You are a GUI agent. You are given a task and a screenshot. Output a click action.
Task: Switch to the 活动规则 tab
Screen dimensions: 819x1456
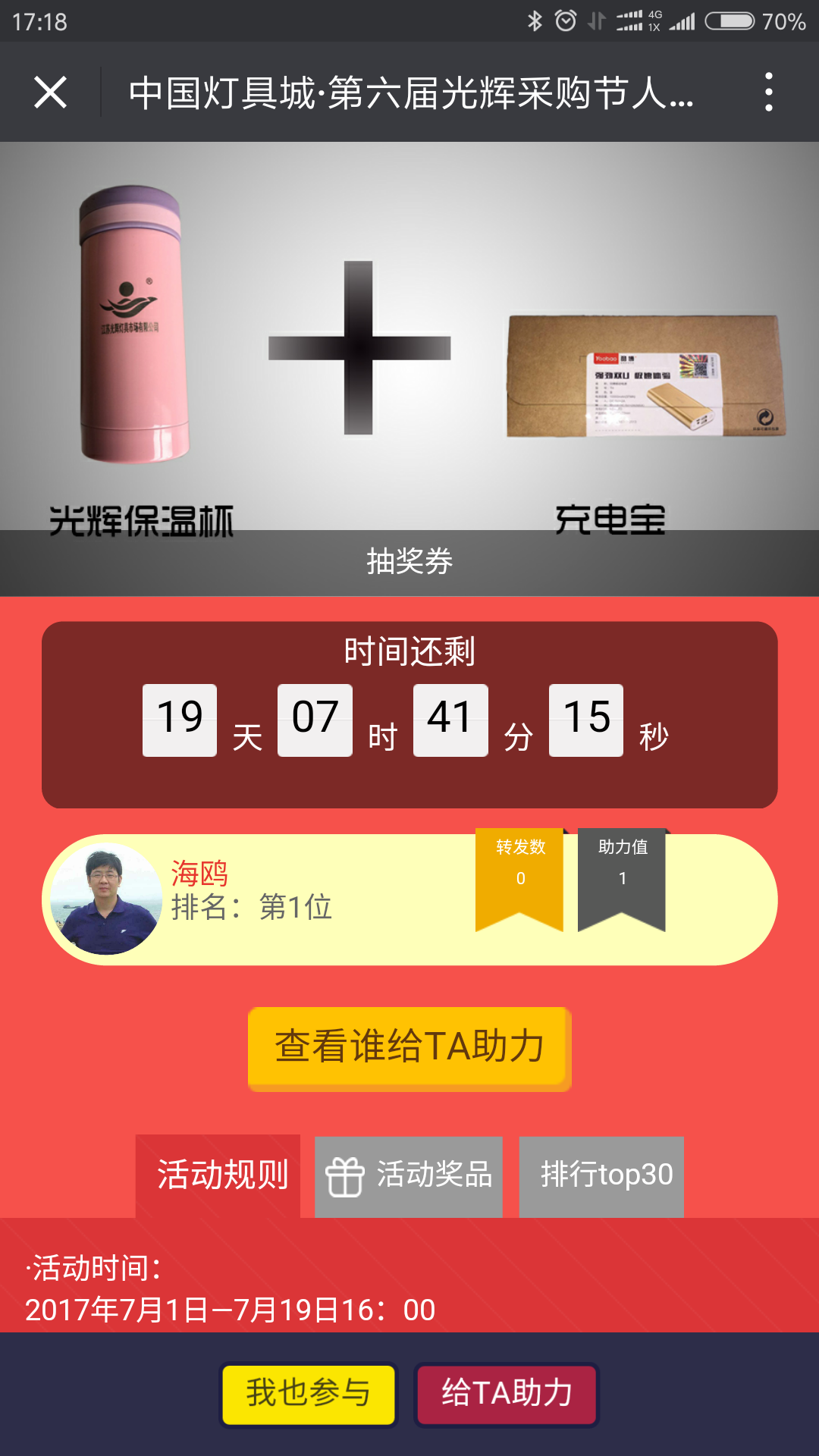pos(218,1175)
